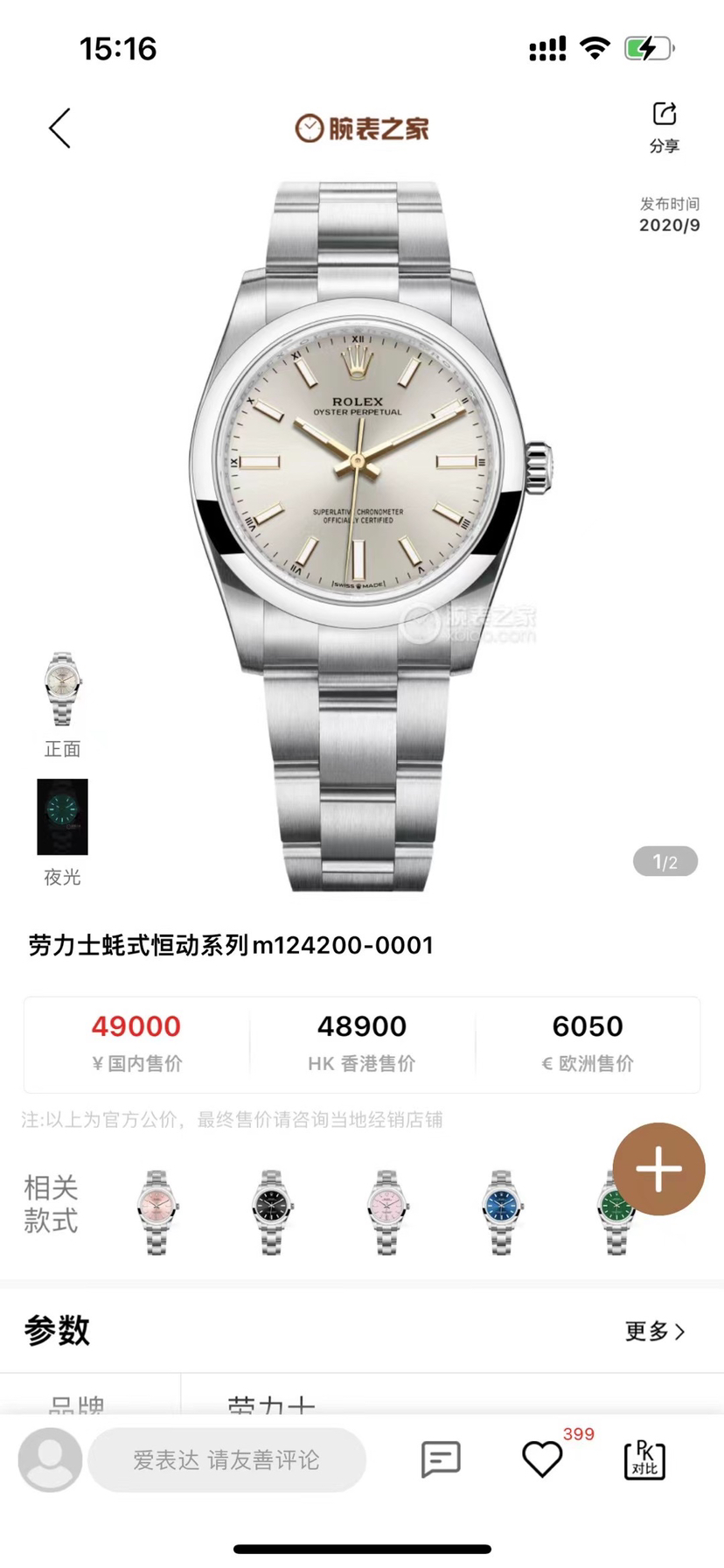The height and width of the screenshot is (1568, 724).
Task: Share this watch page
Action: 665,126
